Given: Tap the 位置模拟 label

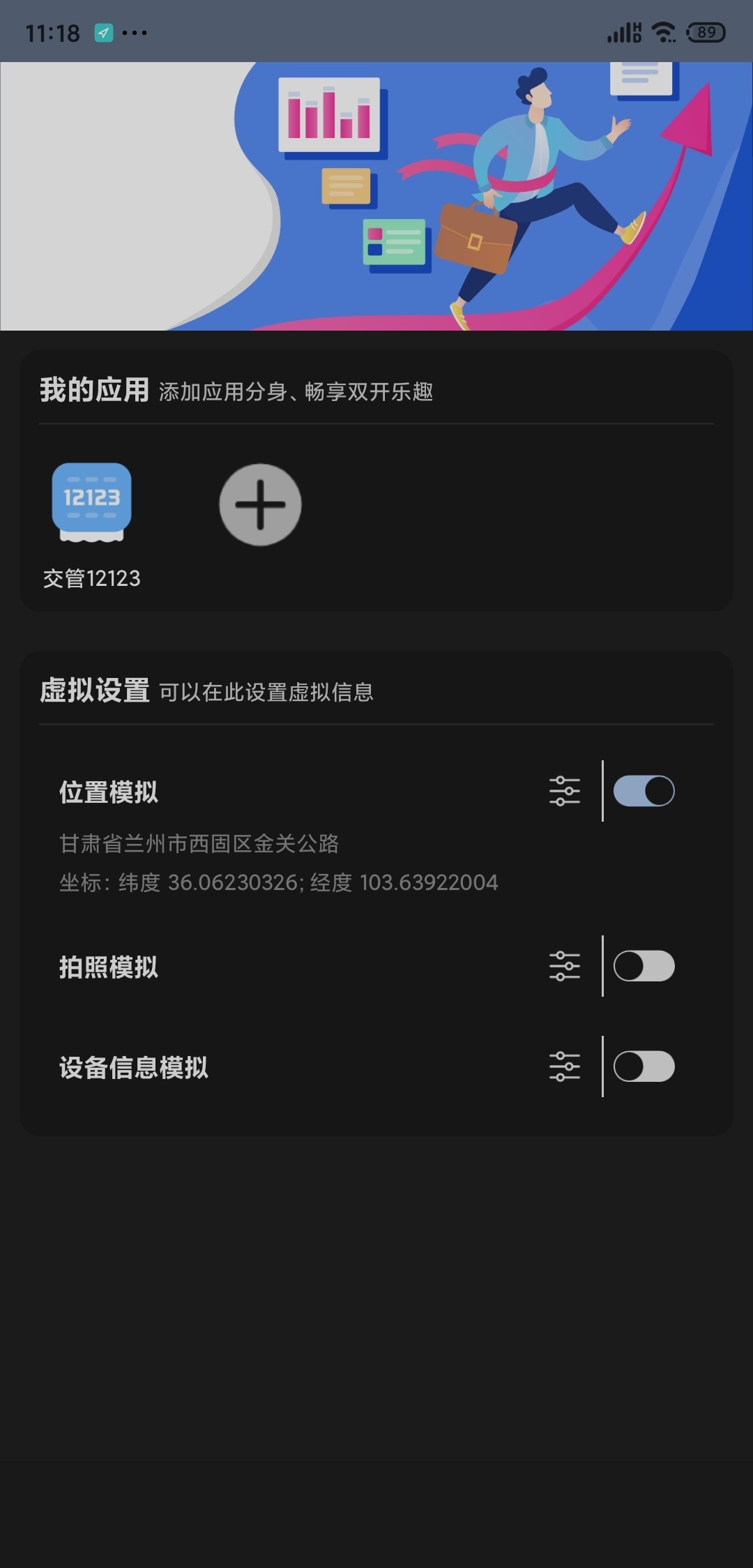Looking at the screenshot, I should coord(109,791).
